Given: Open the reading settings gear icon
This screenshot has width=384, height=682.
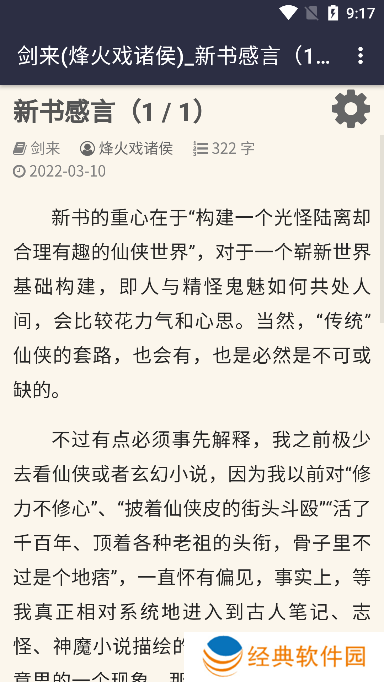Looking at the screenshot, I should coord(351,109).
